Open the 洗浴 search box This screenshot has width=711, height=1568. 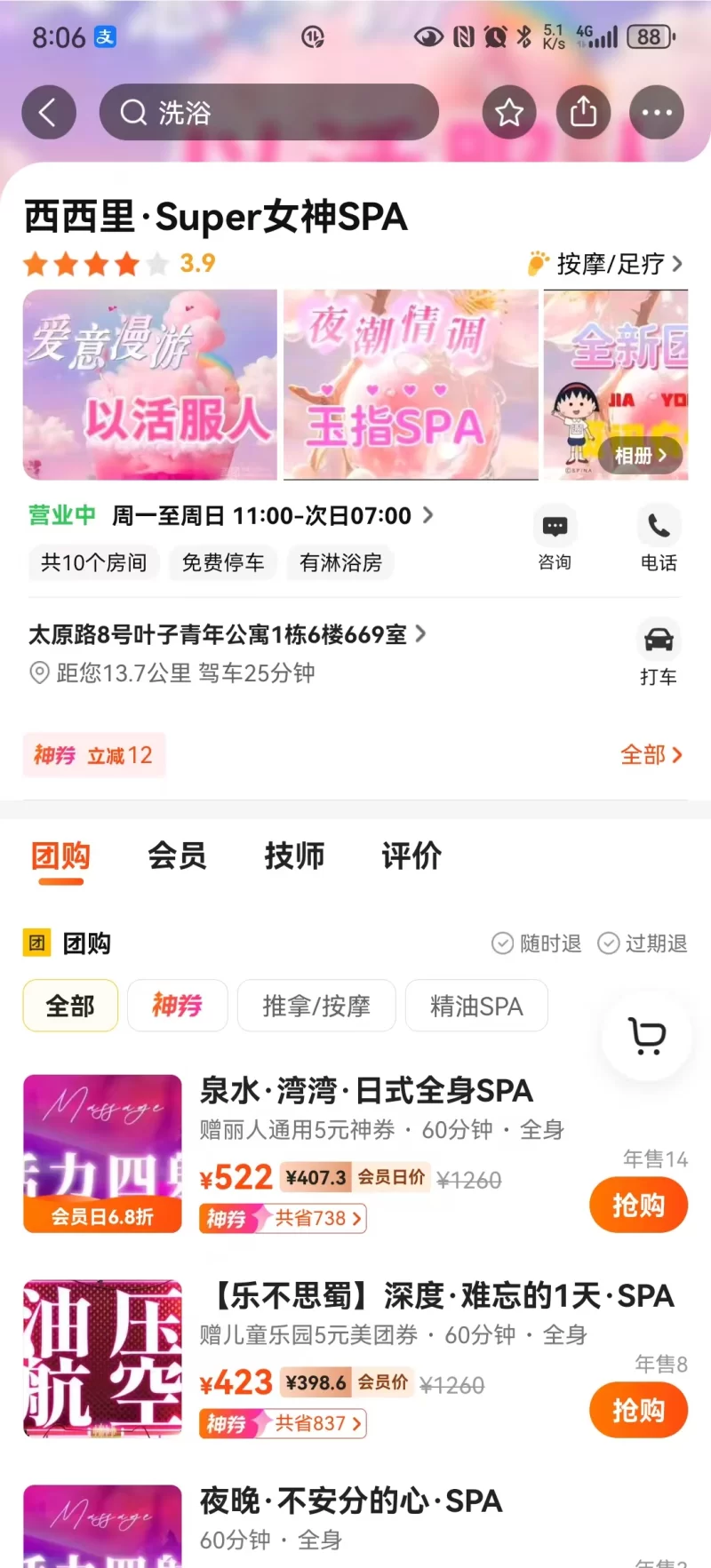(x=268, y=112)
